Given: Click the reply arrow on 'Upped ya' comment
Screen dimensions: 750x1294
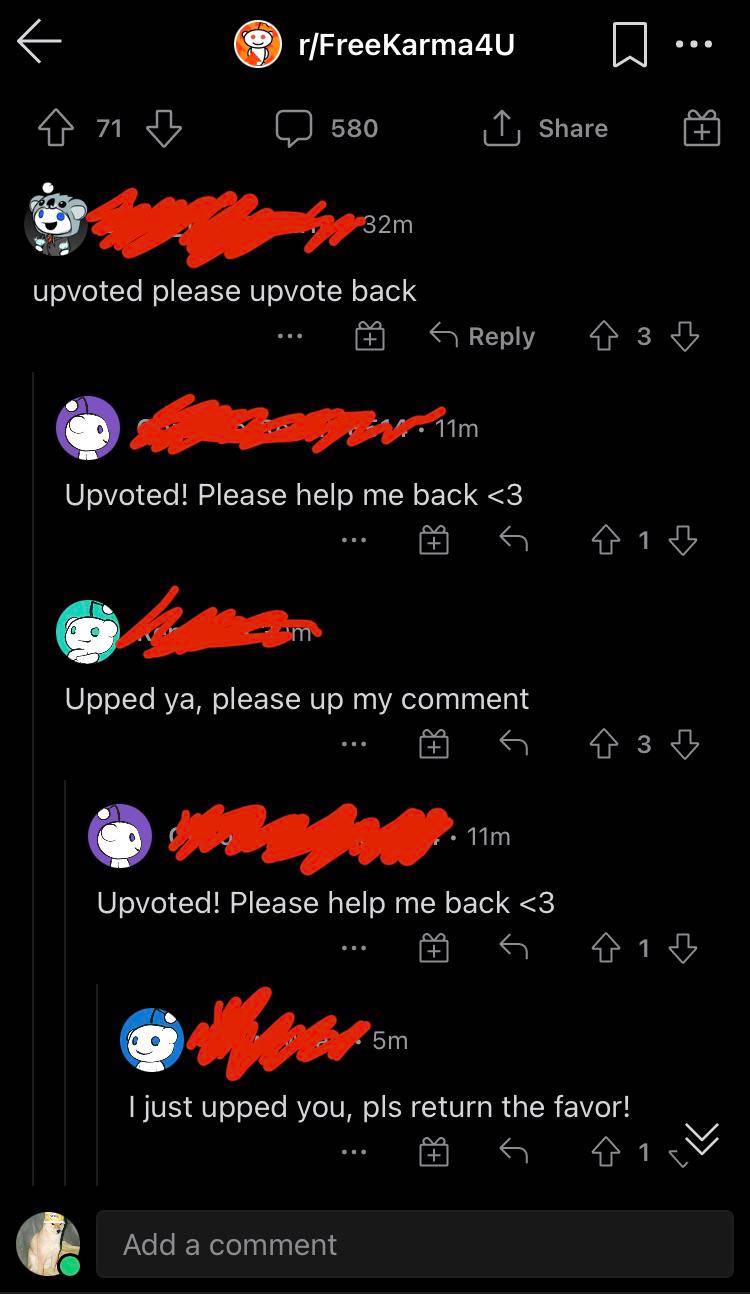Looking at the screenshot, I should tap(514, 743).
